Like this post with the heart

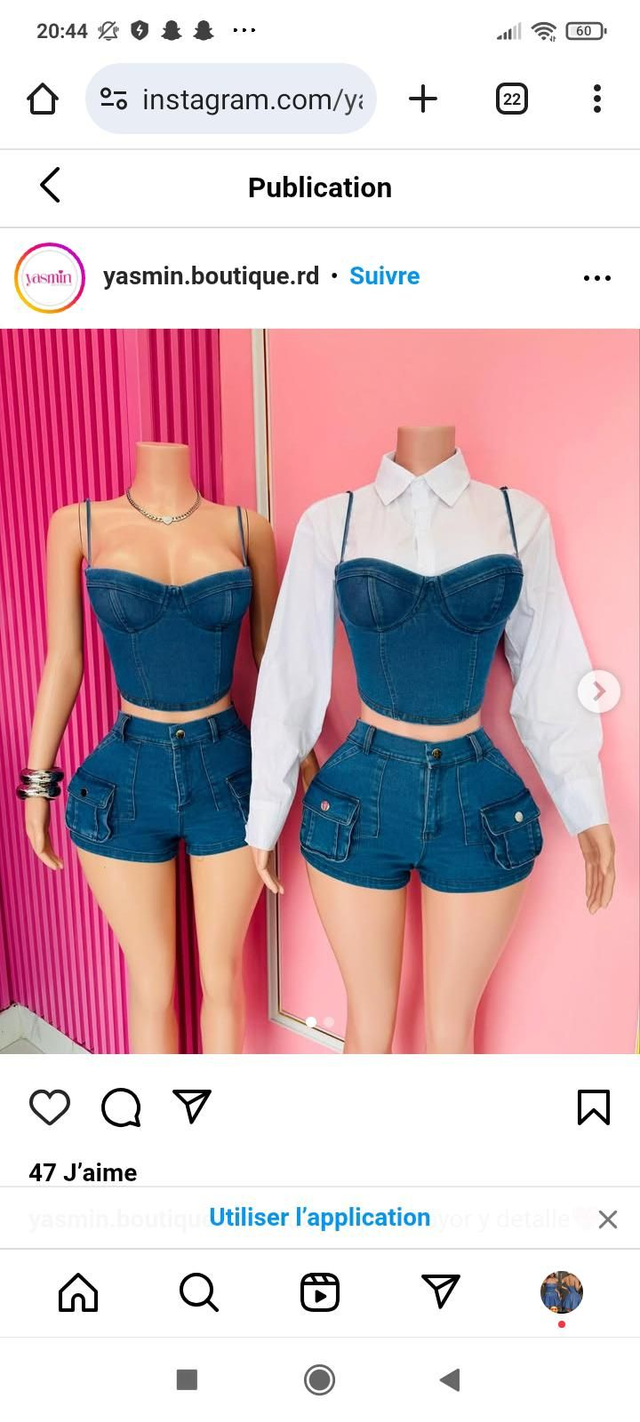[x=49, y=1107]
